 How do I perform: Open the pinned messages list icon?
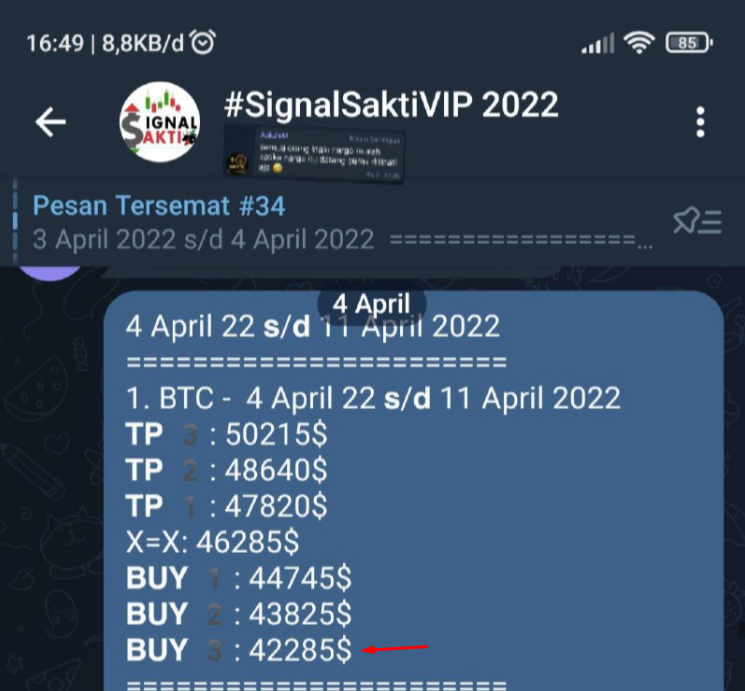697,221
